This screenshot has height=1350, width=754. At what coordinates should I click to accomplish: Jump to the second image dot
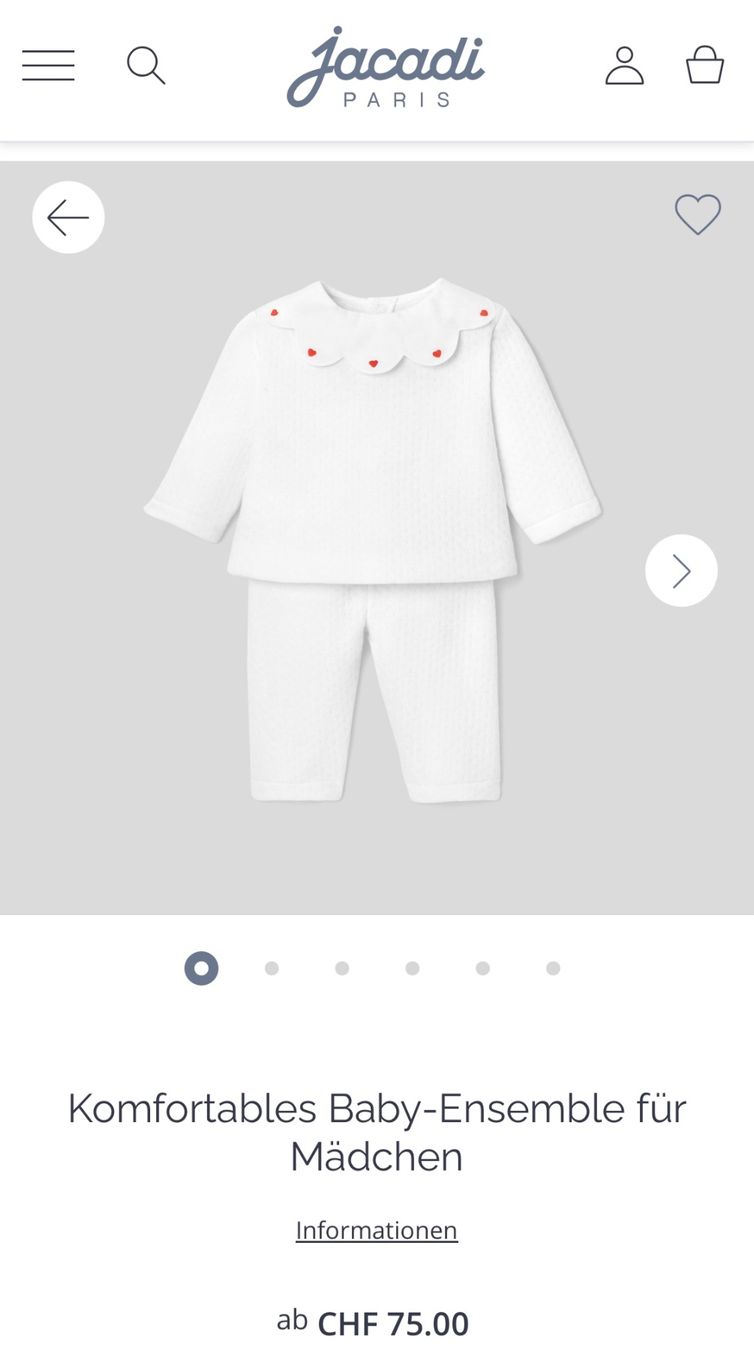[271, 968]
